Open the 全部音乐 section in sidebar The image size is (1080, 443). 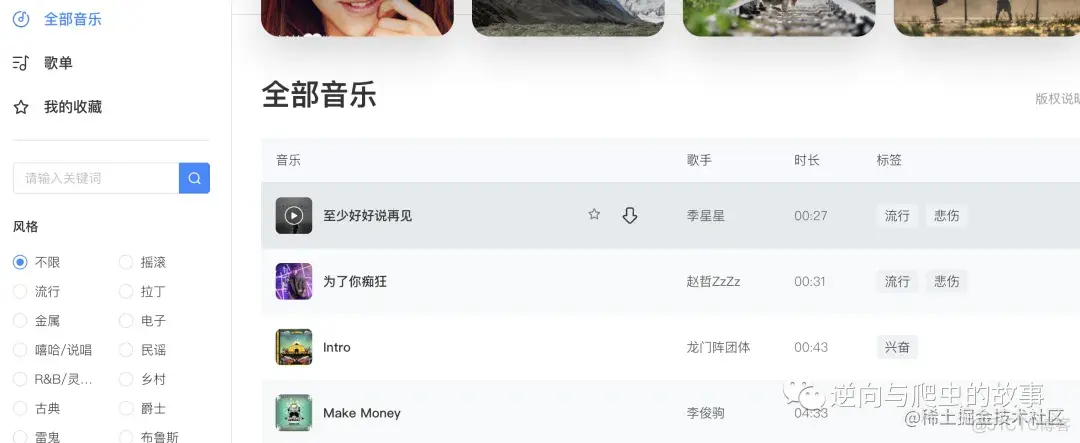[x=72, y=19]
